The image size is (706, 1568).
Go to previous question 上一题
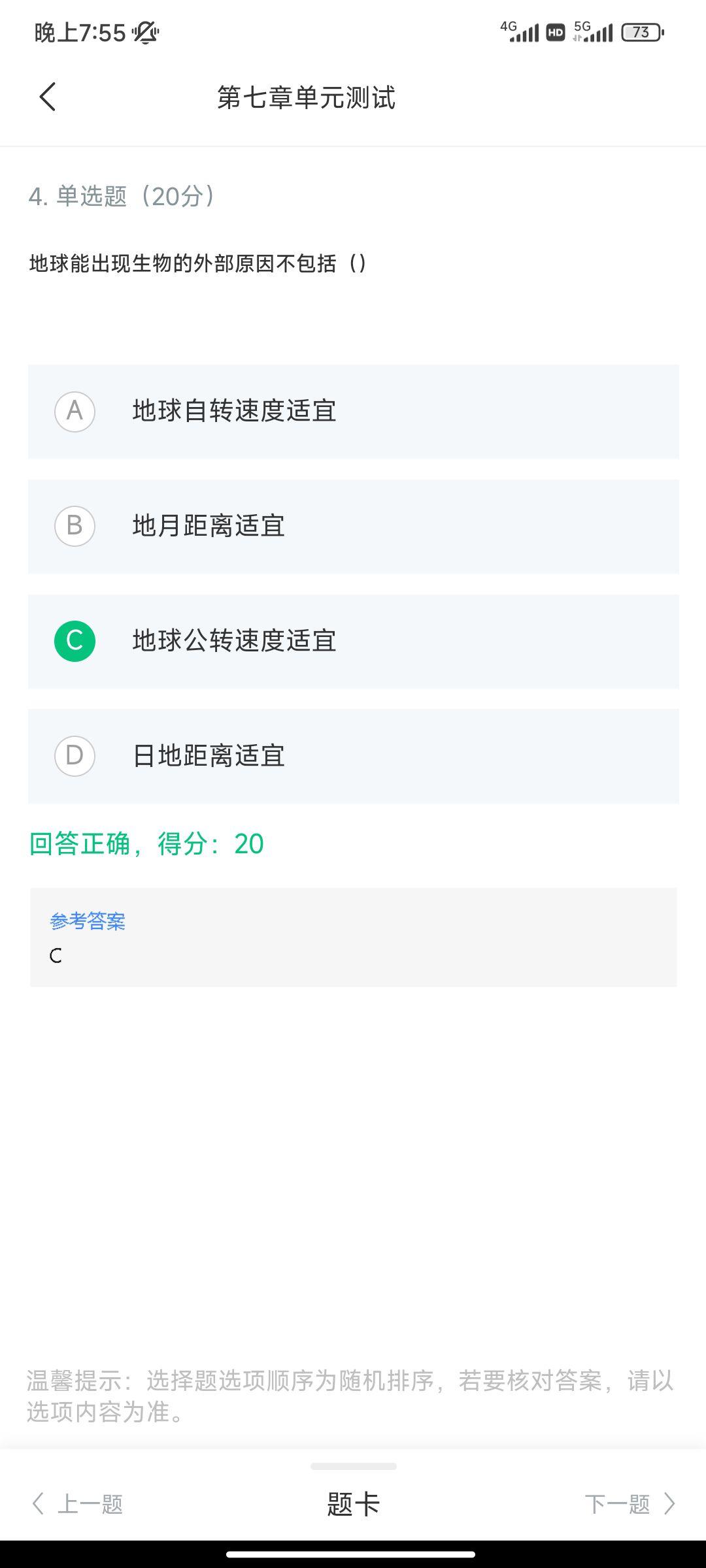78,1503
